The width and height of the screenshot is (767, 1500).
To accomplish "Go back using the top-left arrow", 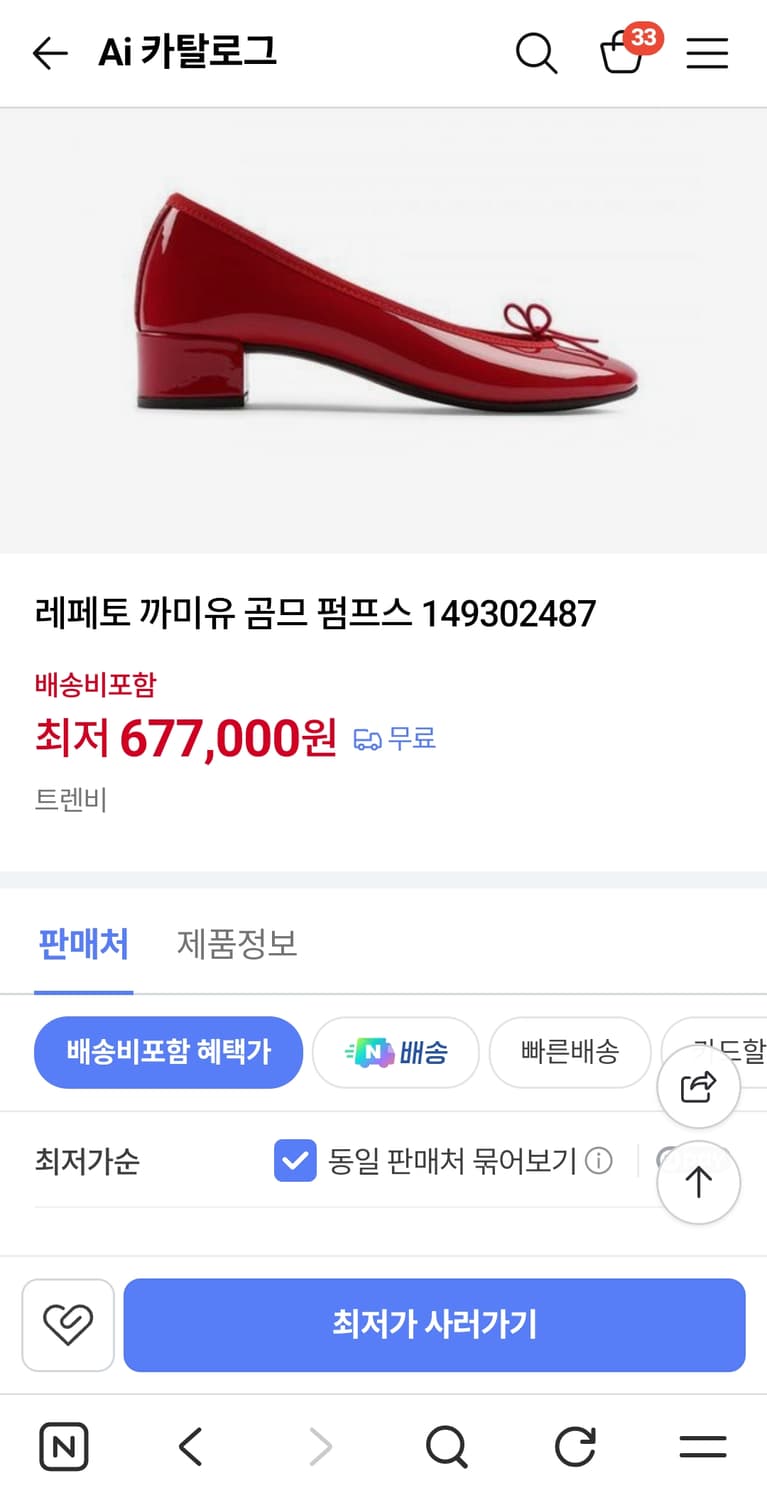I will 49,54.
